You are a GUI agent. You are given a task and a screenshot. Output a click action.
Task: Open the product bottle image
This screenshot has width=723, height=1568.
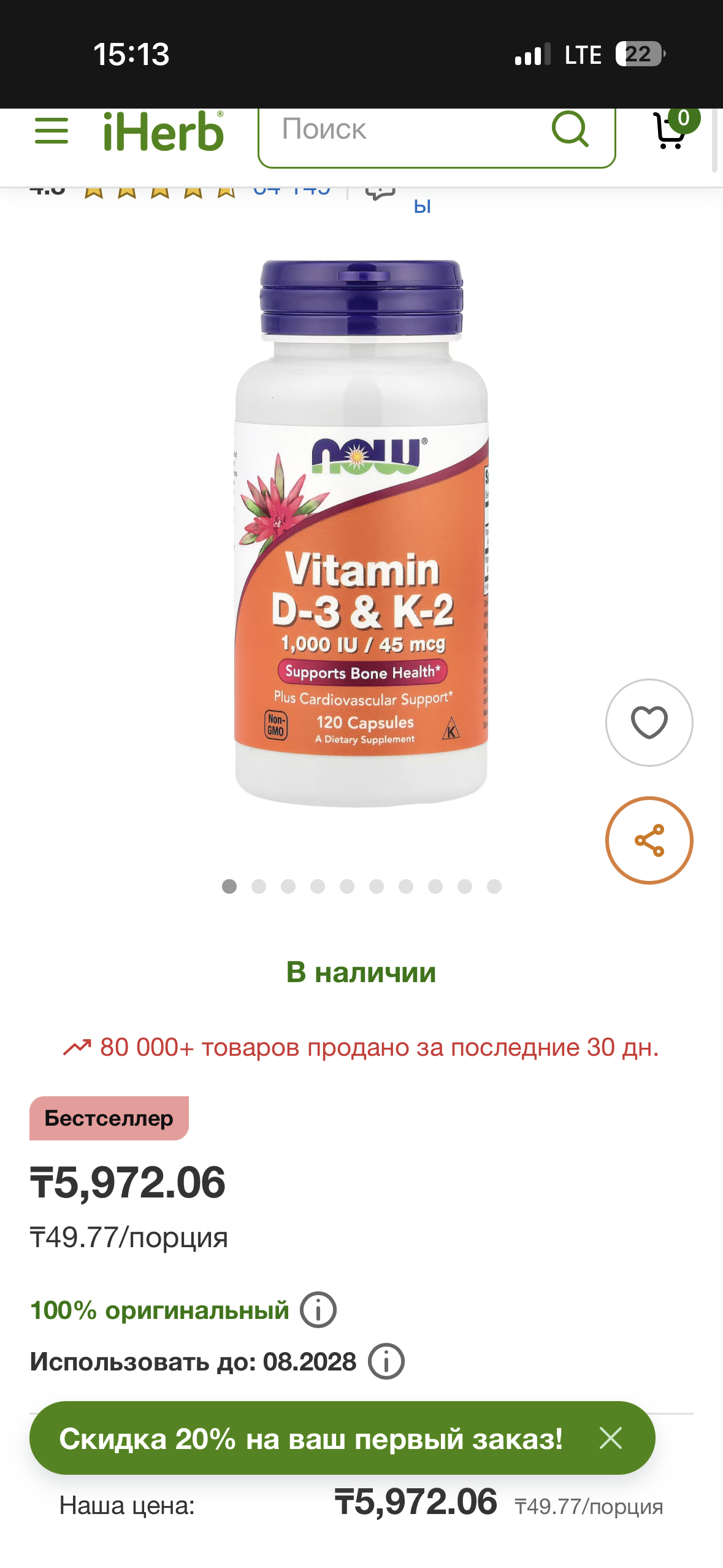coord(361,534)
